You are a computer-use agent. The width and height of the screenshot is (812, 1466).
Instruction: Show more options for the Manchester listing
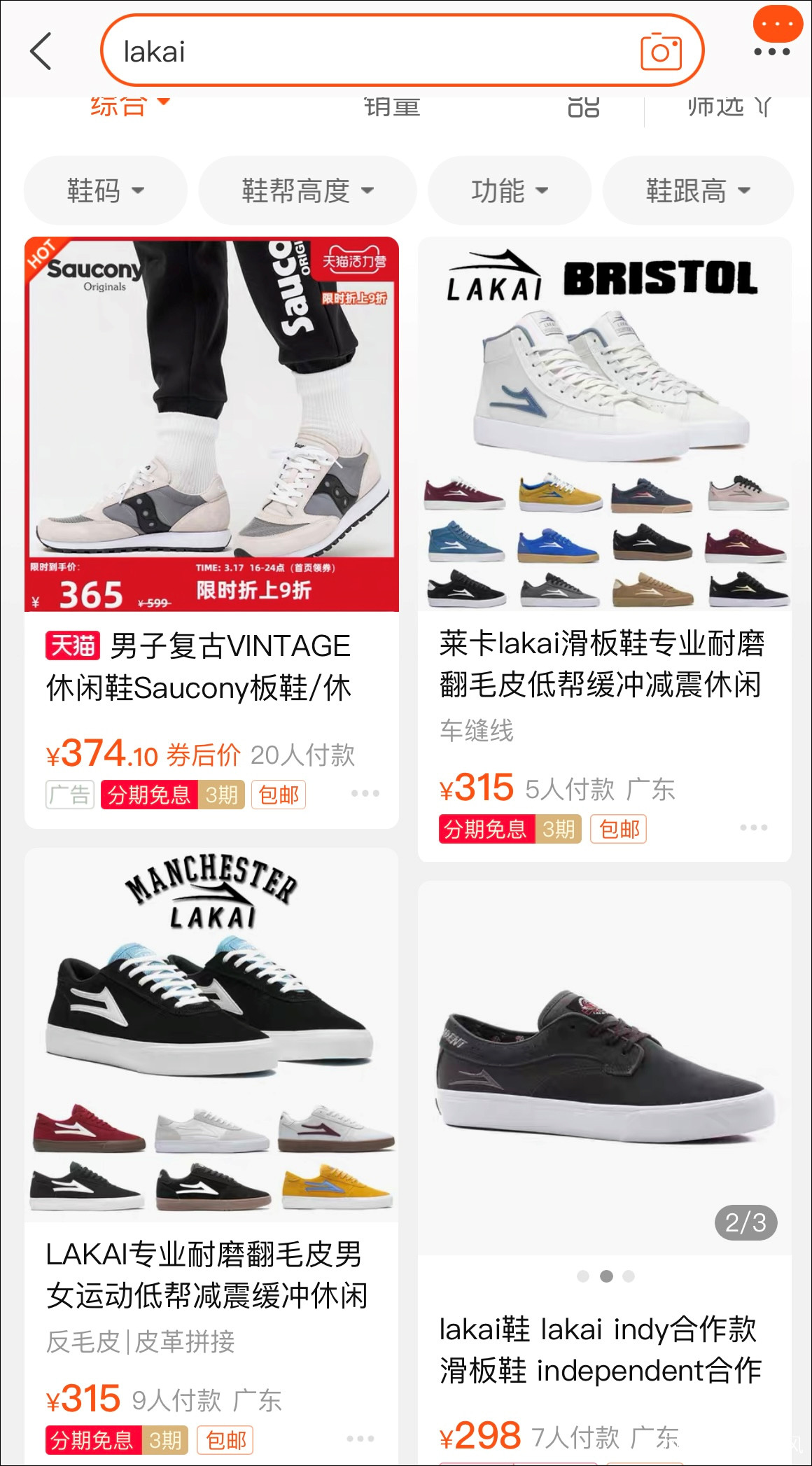tap(360, 1439)
